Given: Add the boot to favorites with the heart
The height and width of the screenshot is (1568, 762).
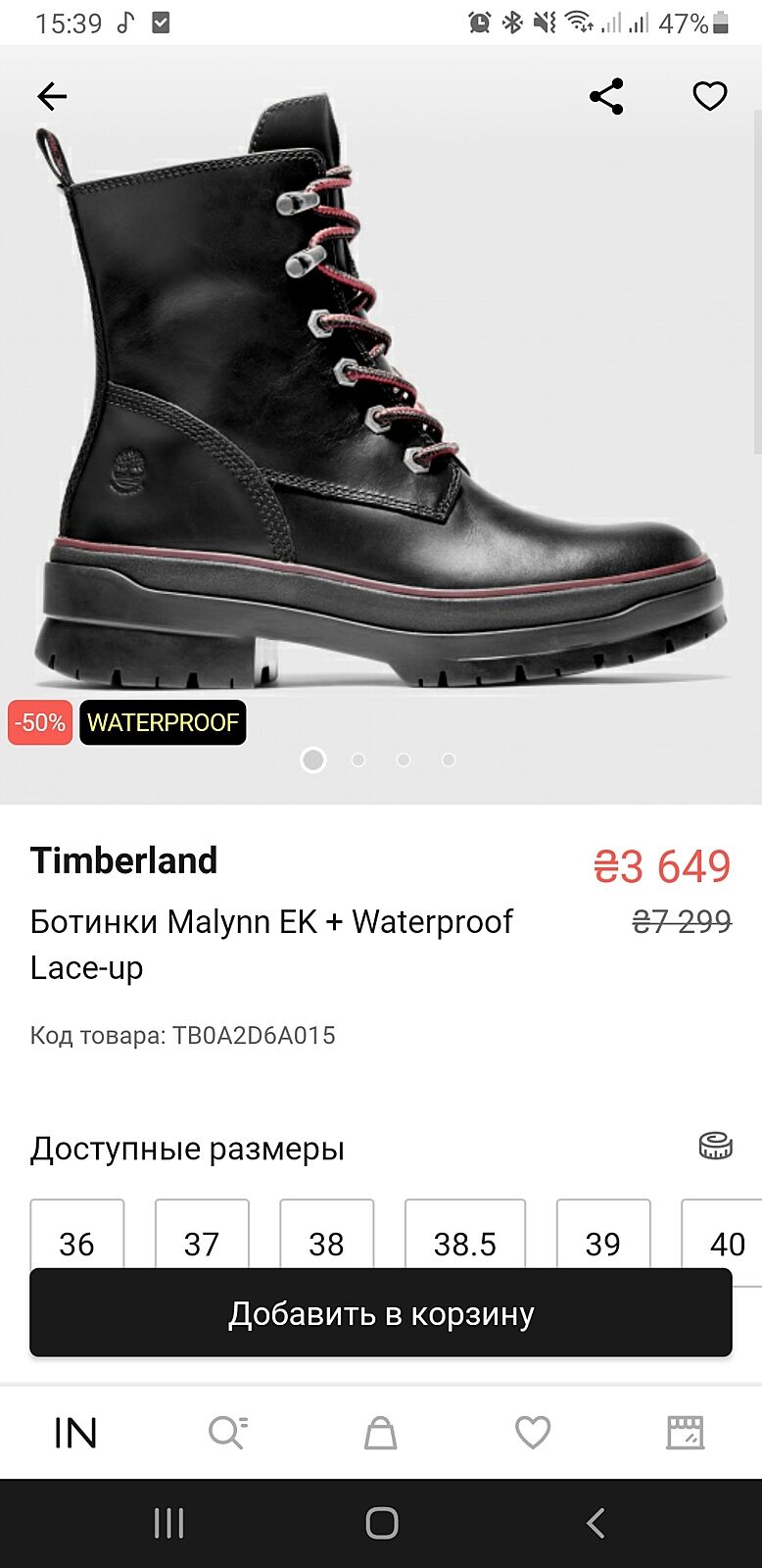Looking at the screenshot, I should point(709,96).
